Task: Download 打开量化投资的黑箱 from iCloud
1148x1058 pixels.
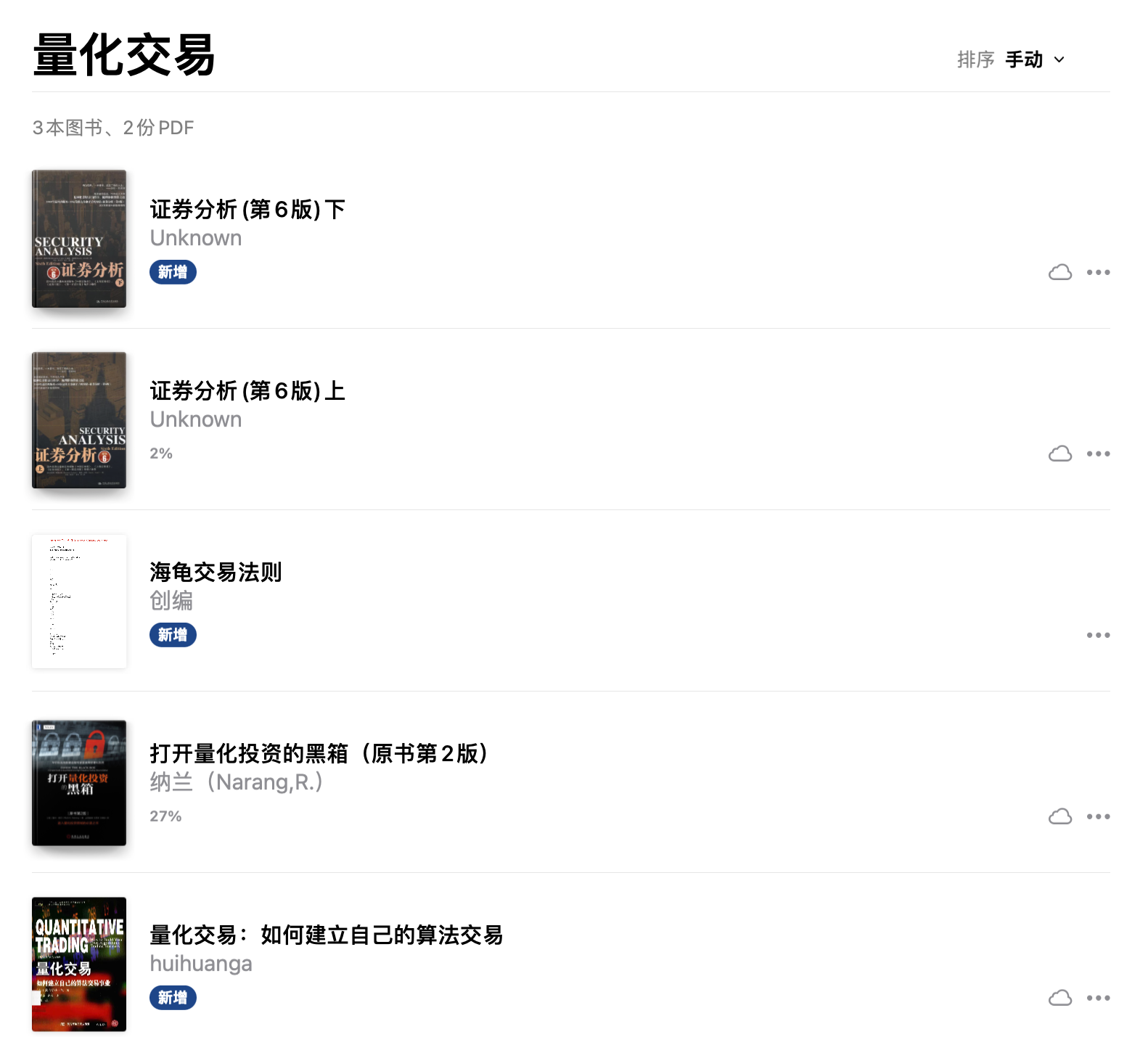Action: tap(1059, 816)
